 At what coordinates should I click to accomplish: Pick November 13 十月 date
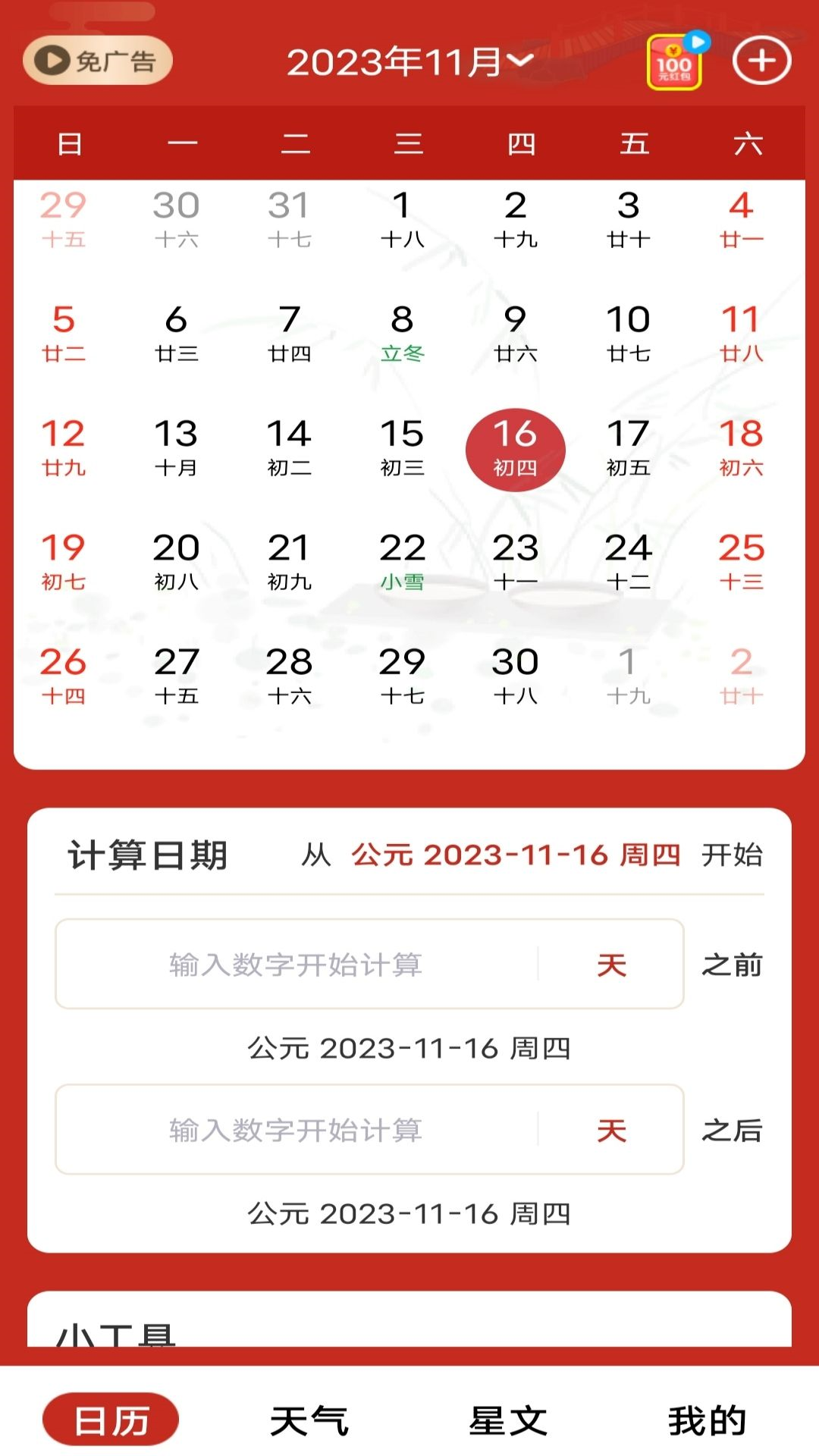(176, 447)
